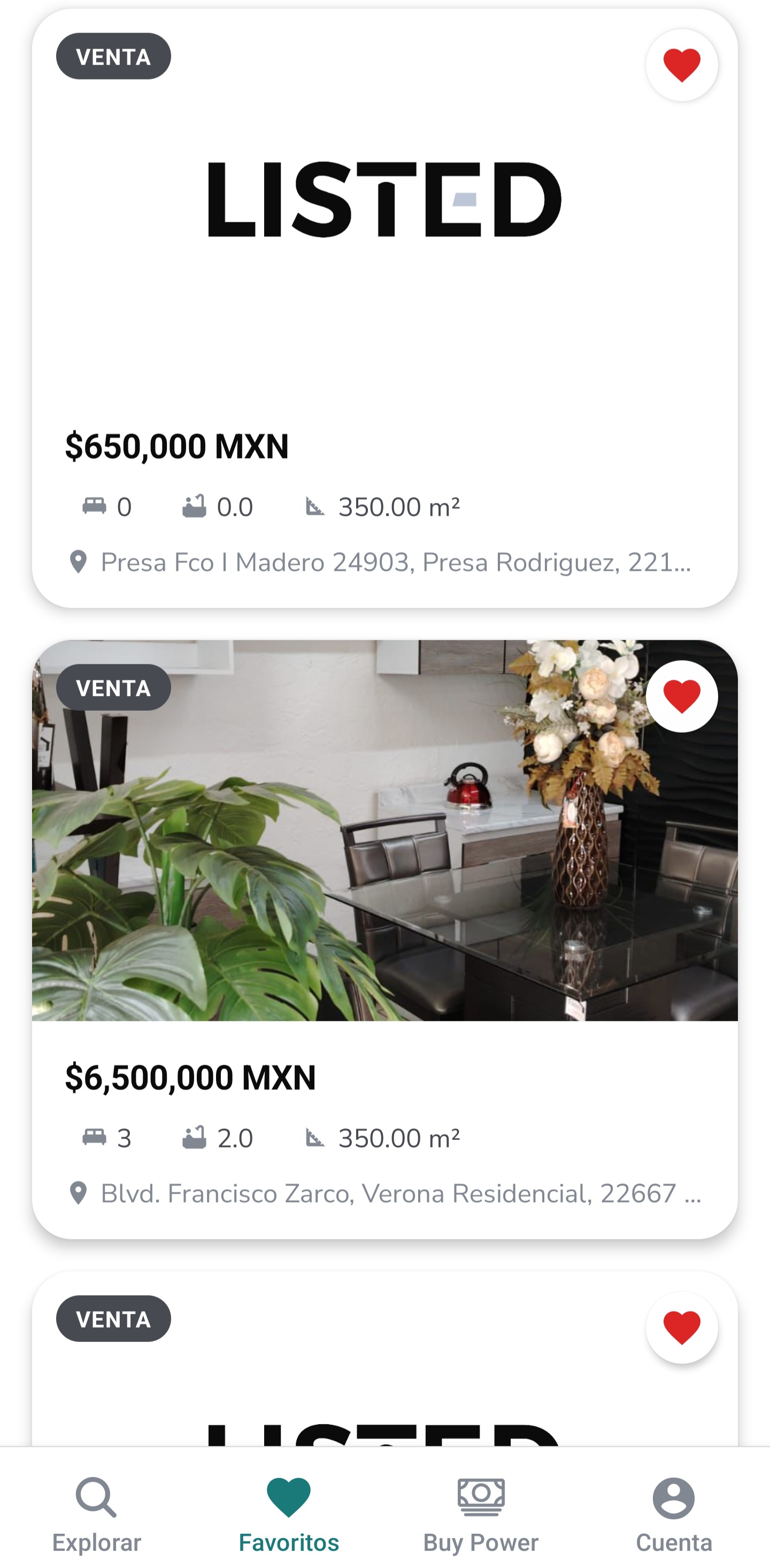Click the bathtub icon on the $6,500,000 listing
This screenshot has height=1568, width=770.
coord(195,1137)
